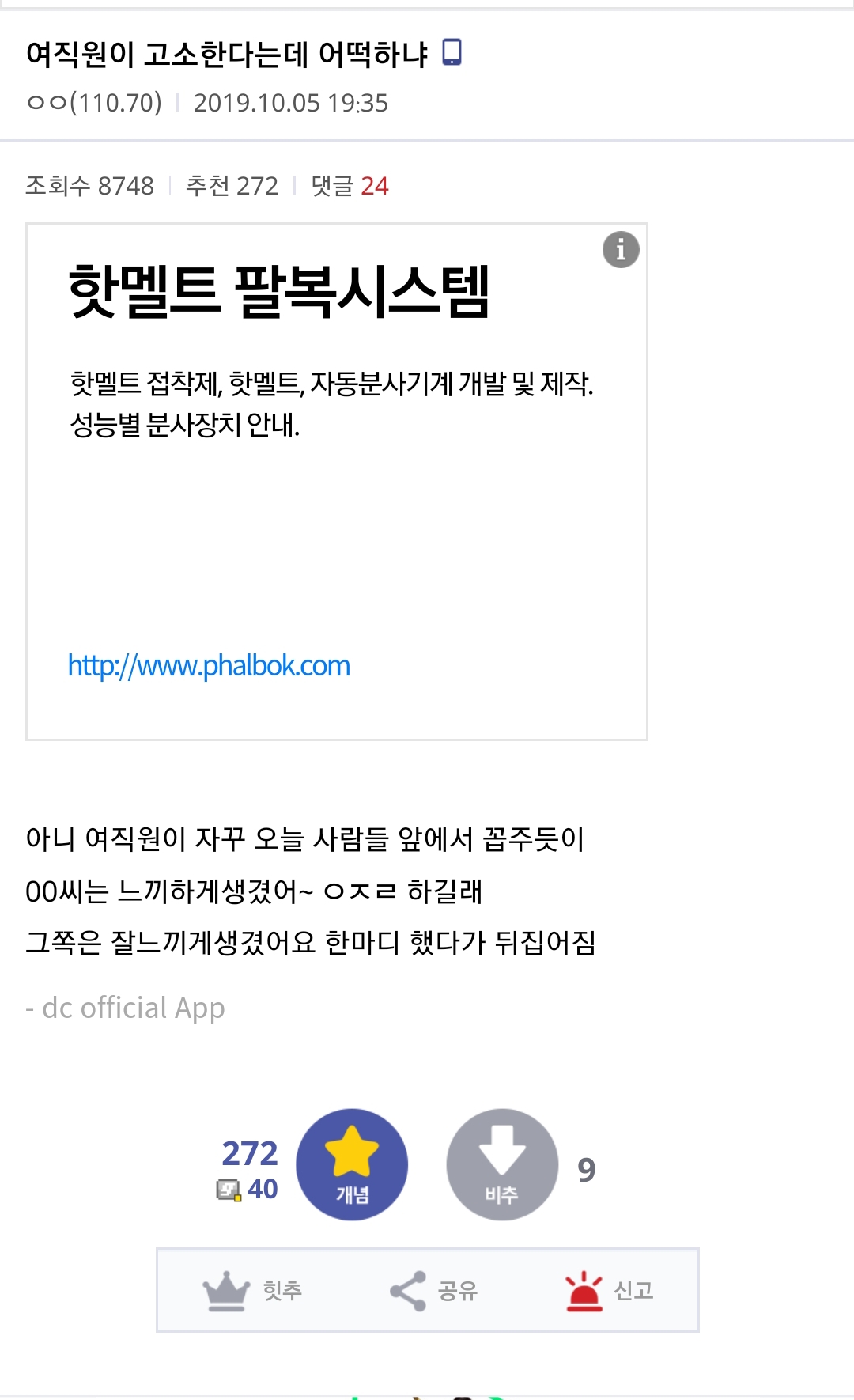
Task: Upvote the post with the 개념 star button
Action: click(352, 1164)
